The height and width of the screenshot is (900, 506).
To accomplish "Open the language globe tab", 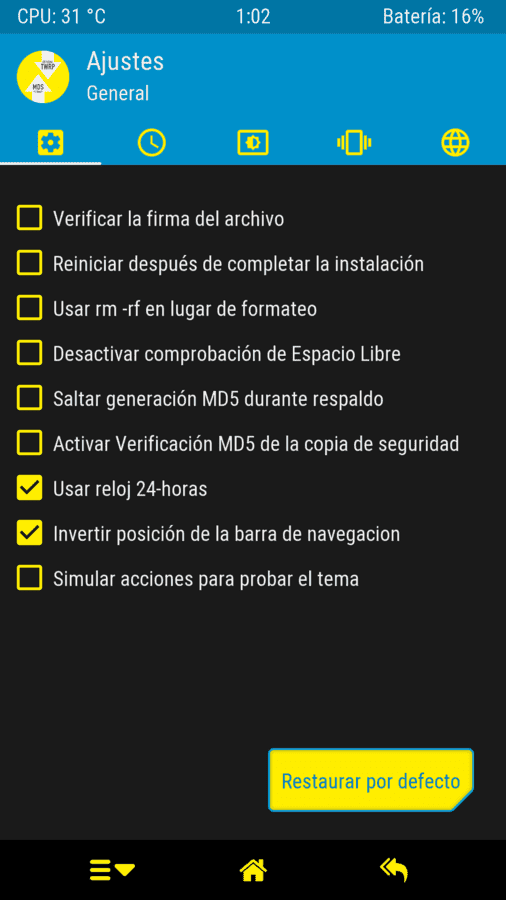I will coord(456,142).
